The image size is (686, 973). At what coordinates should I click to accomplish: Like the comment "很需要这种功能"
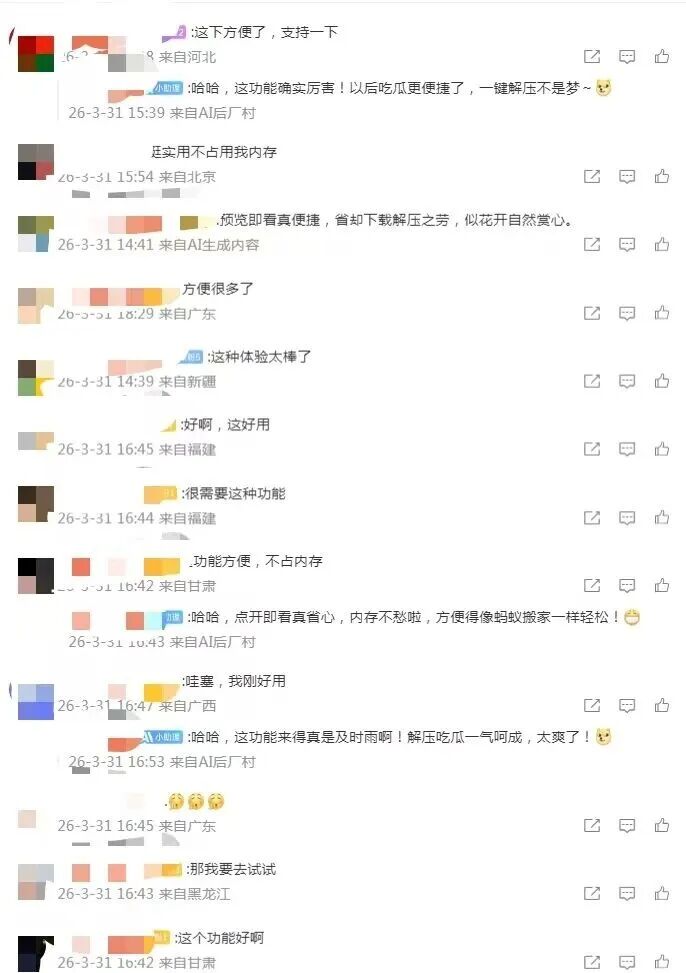coord(661,518)
